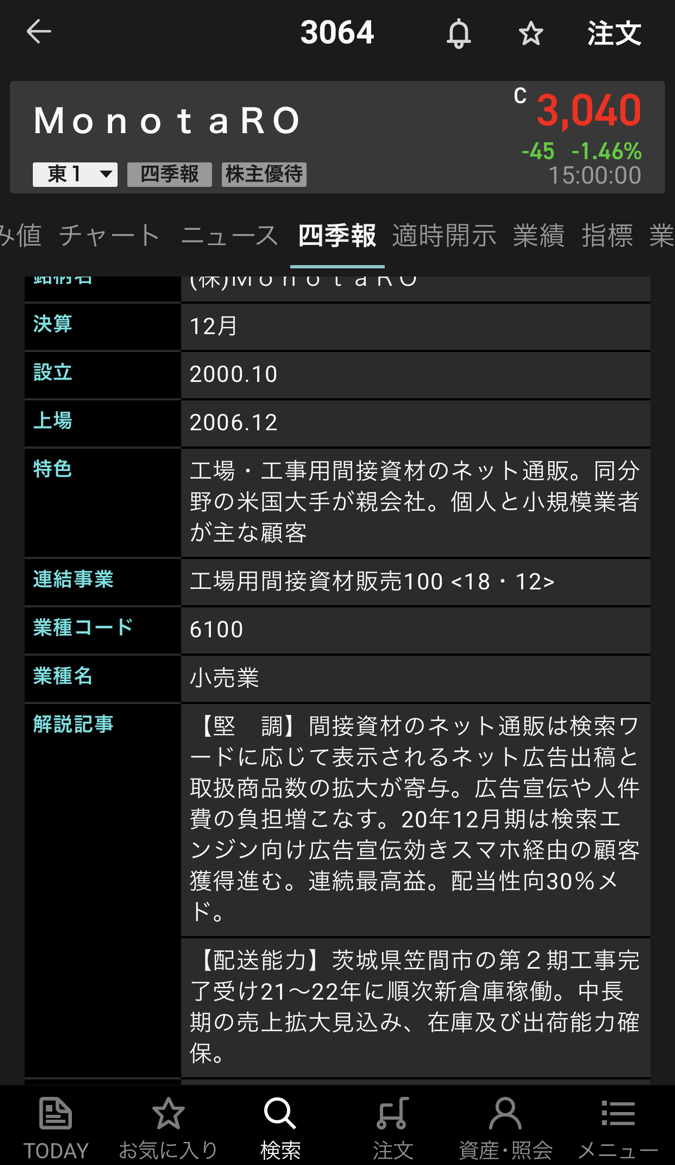This screenshot has height=1165, width=675.
Task: Add stock 3064 to favorites with the star
Action: [531, 34]
